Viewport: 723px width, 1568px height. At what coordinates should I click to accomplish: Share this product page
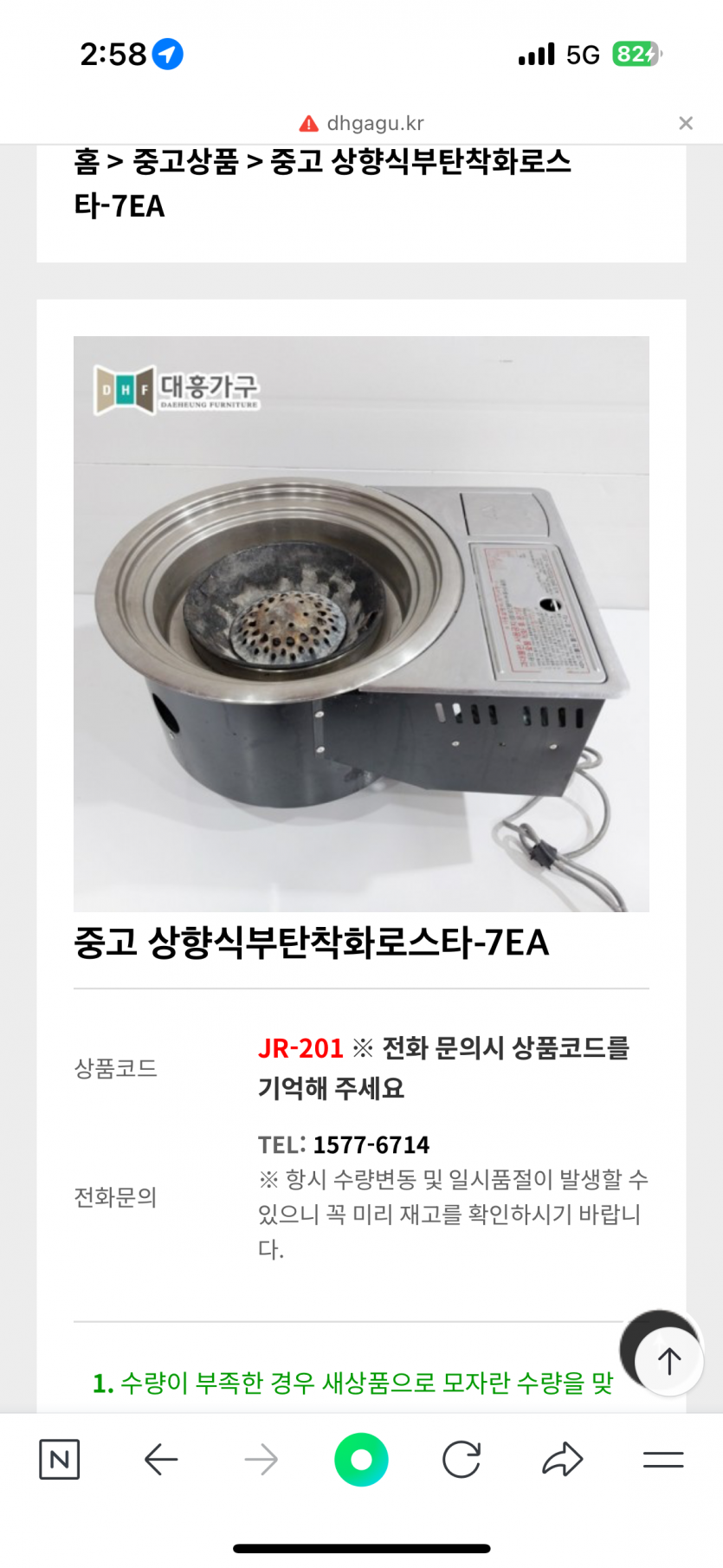click(563, 1460)
